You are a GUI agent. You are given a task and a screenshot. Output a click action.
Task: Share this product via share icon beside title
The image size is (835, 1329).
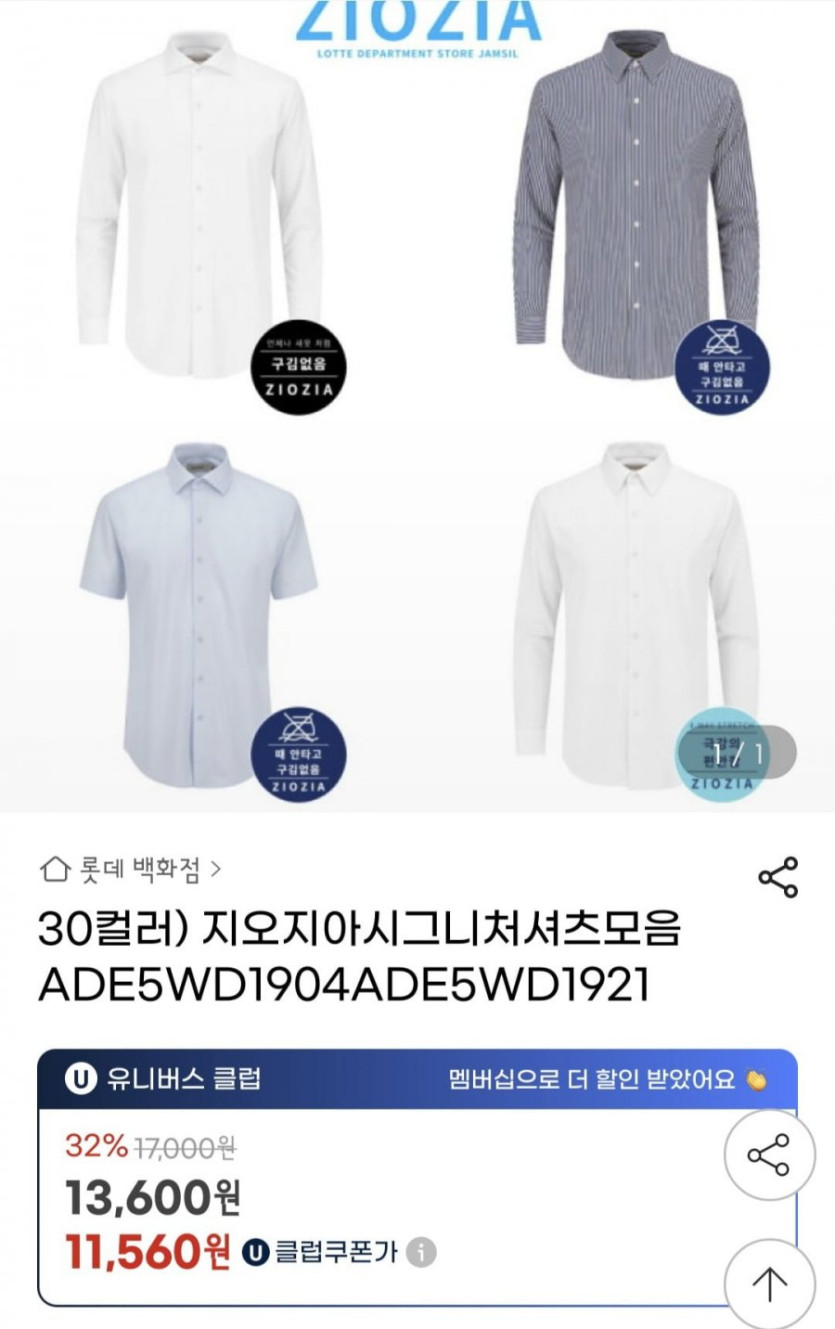pyautogui.click(x=777, y=877)
